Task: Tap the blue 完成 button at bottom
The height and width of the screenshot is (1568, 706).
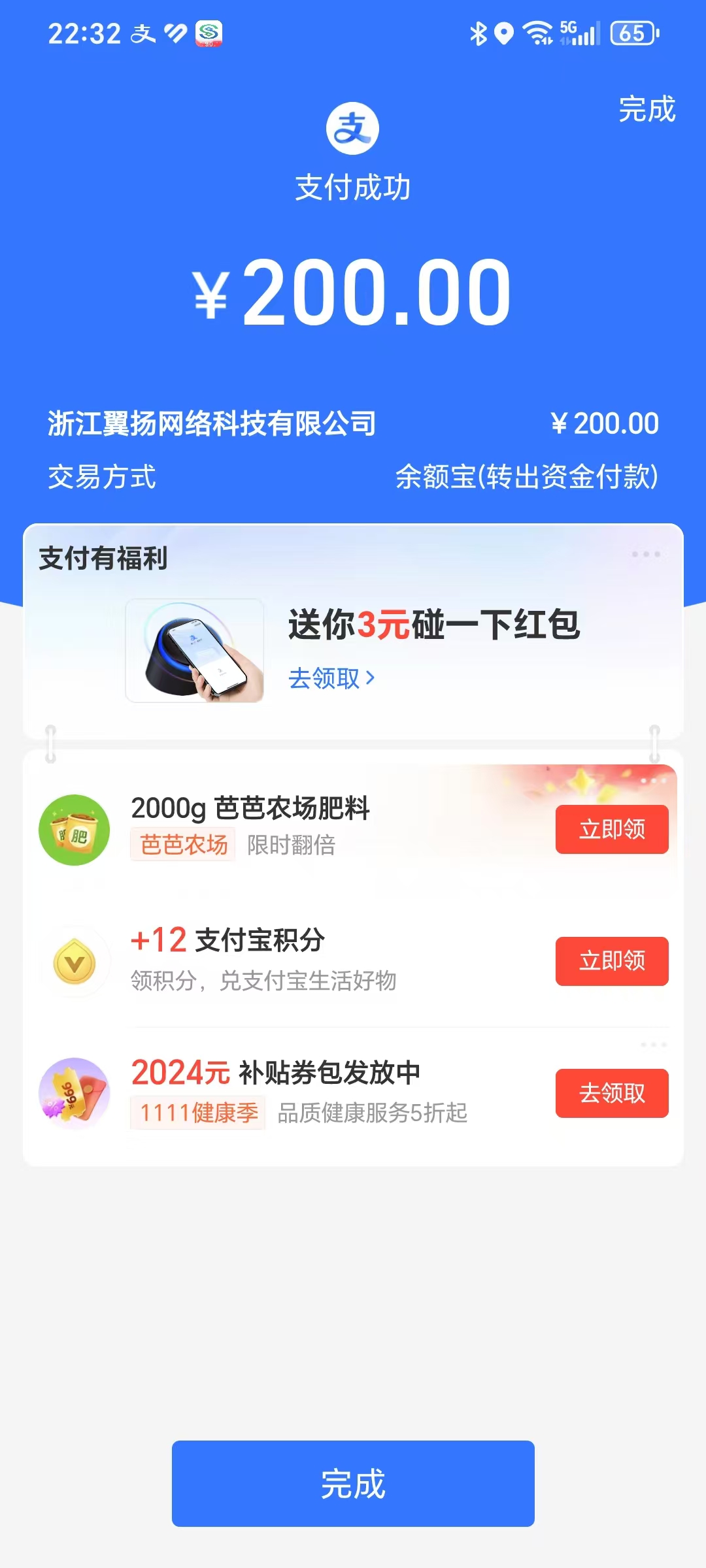Action: tap(353, 1484)
